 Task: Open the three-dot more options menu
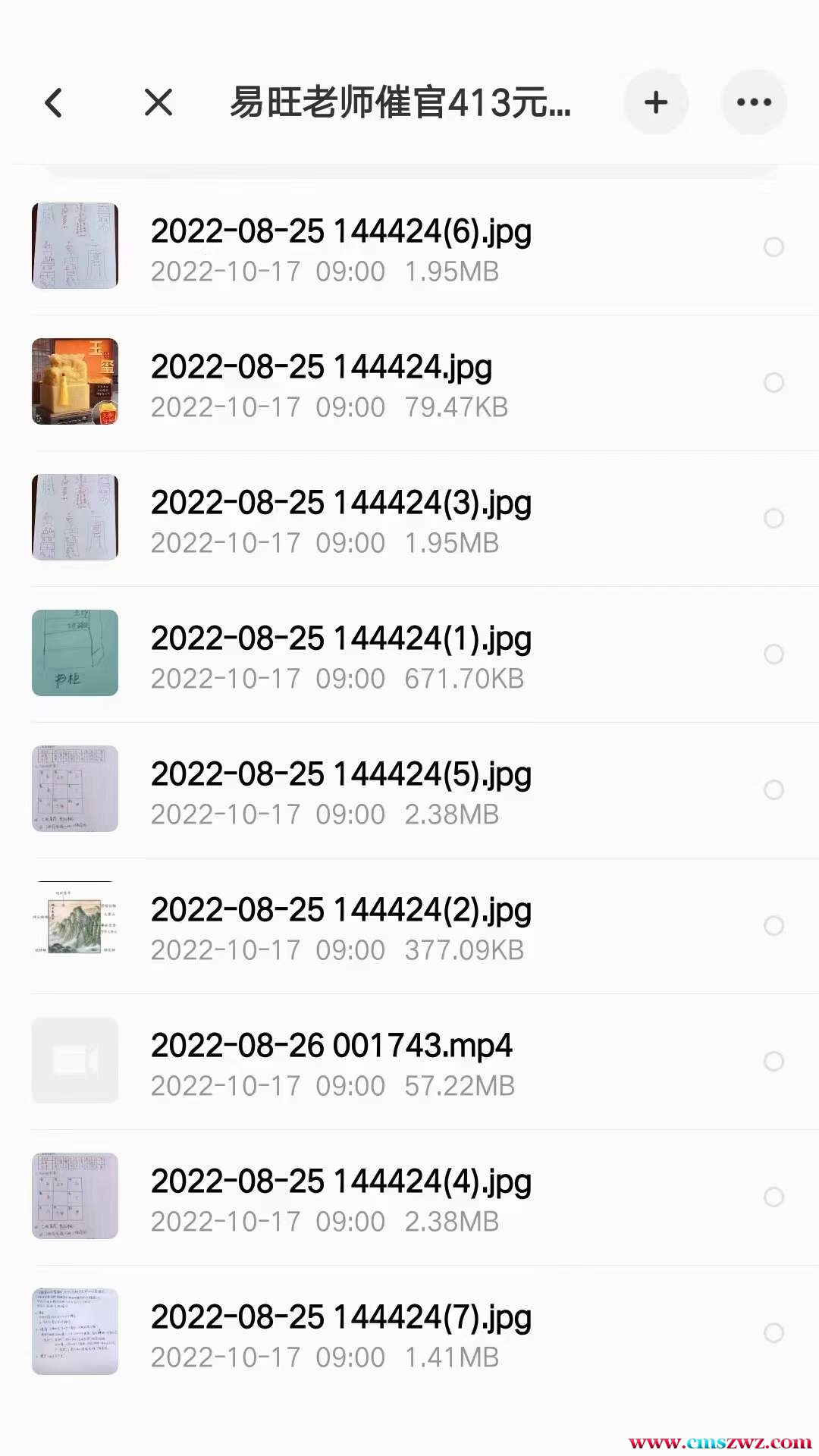tap(754, 102)
